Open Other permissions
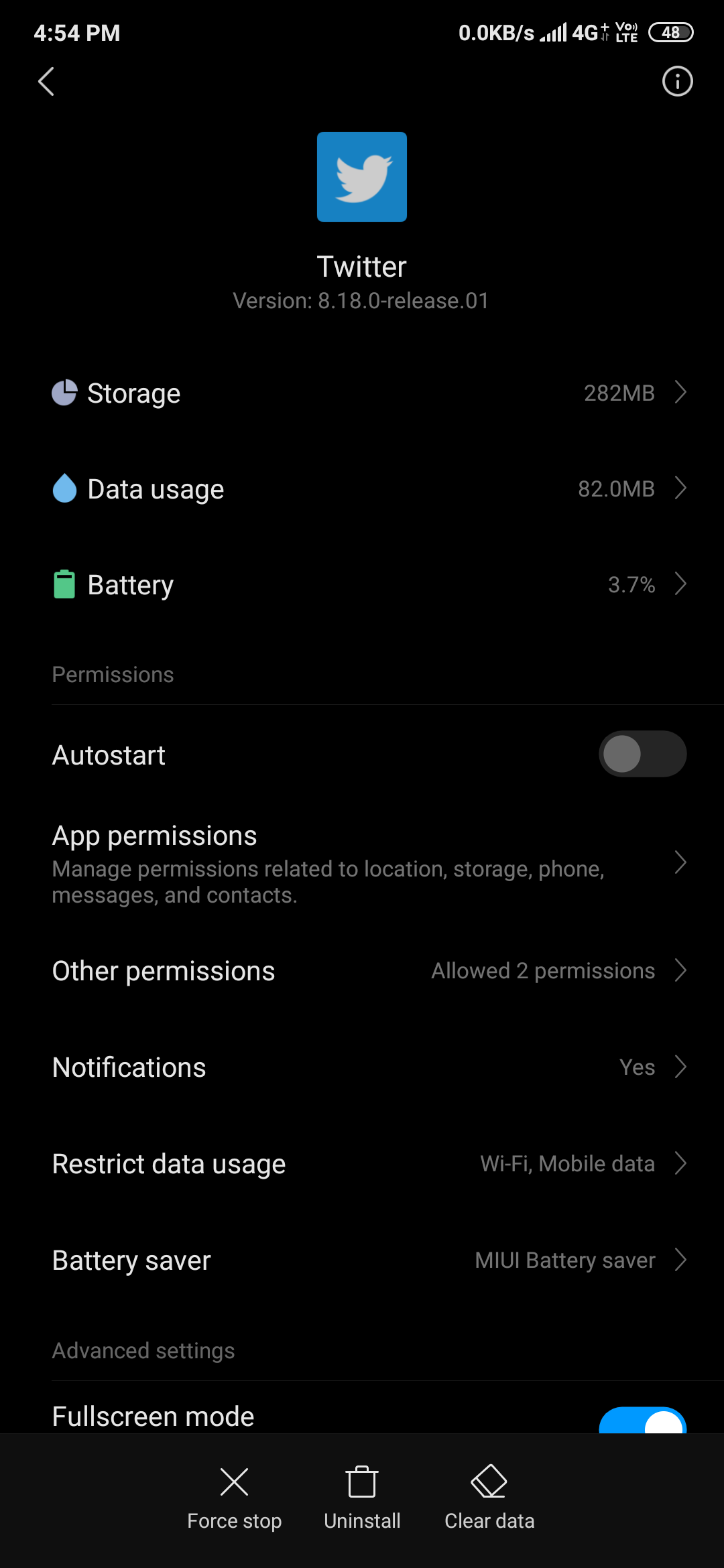This screenshot has width=724, height=1568. tap(362, 971)
